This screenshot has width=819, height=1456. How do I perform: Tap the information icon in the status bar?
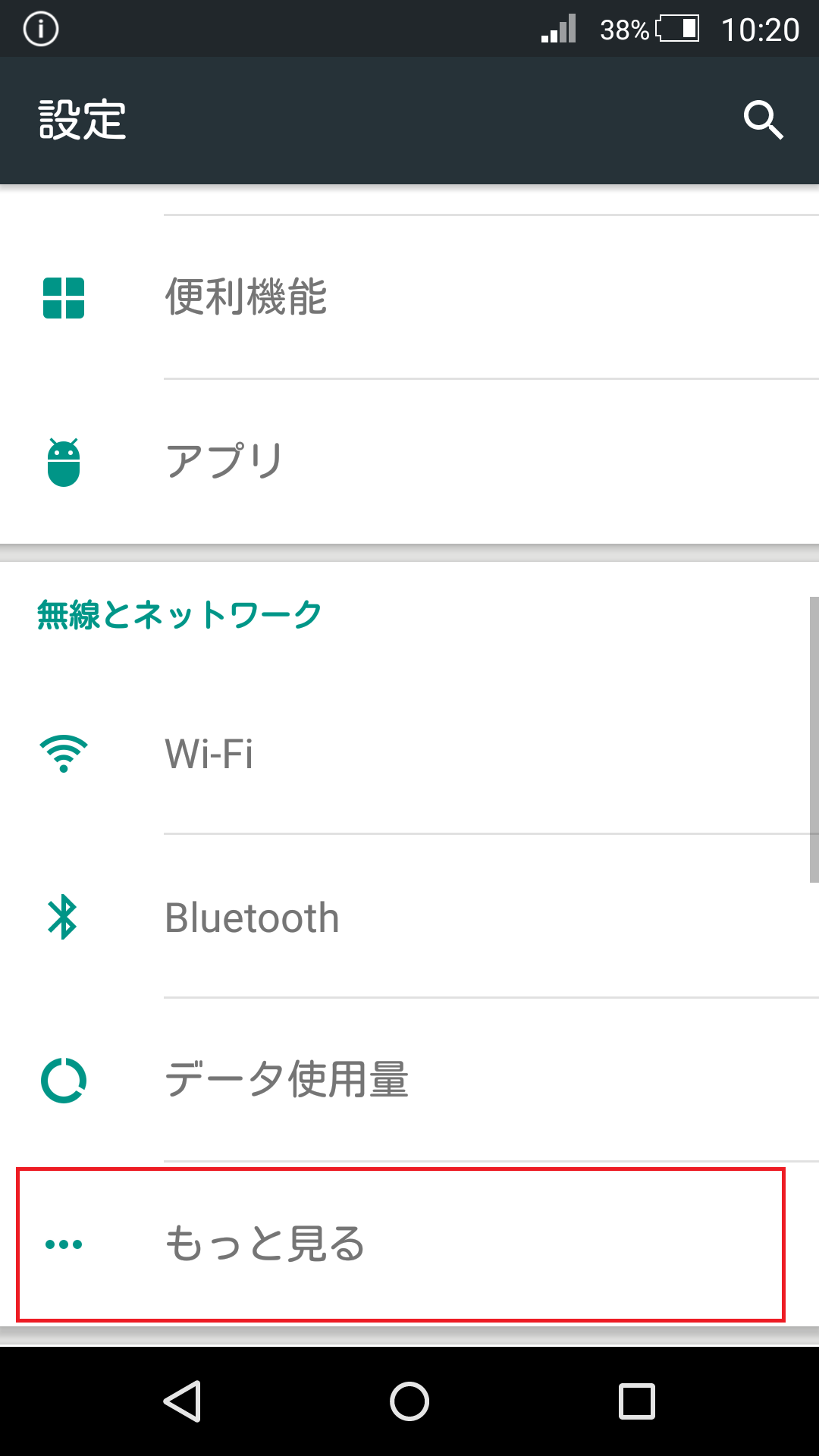(x=40, y=28)
